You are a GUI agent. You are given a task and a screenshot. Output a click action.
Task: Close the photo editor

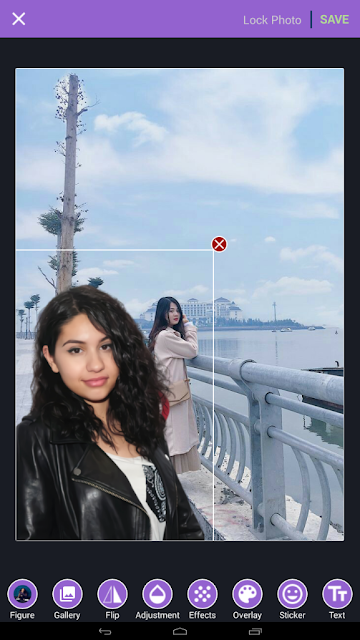(19, 19)
